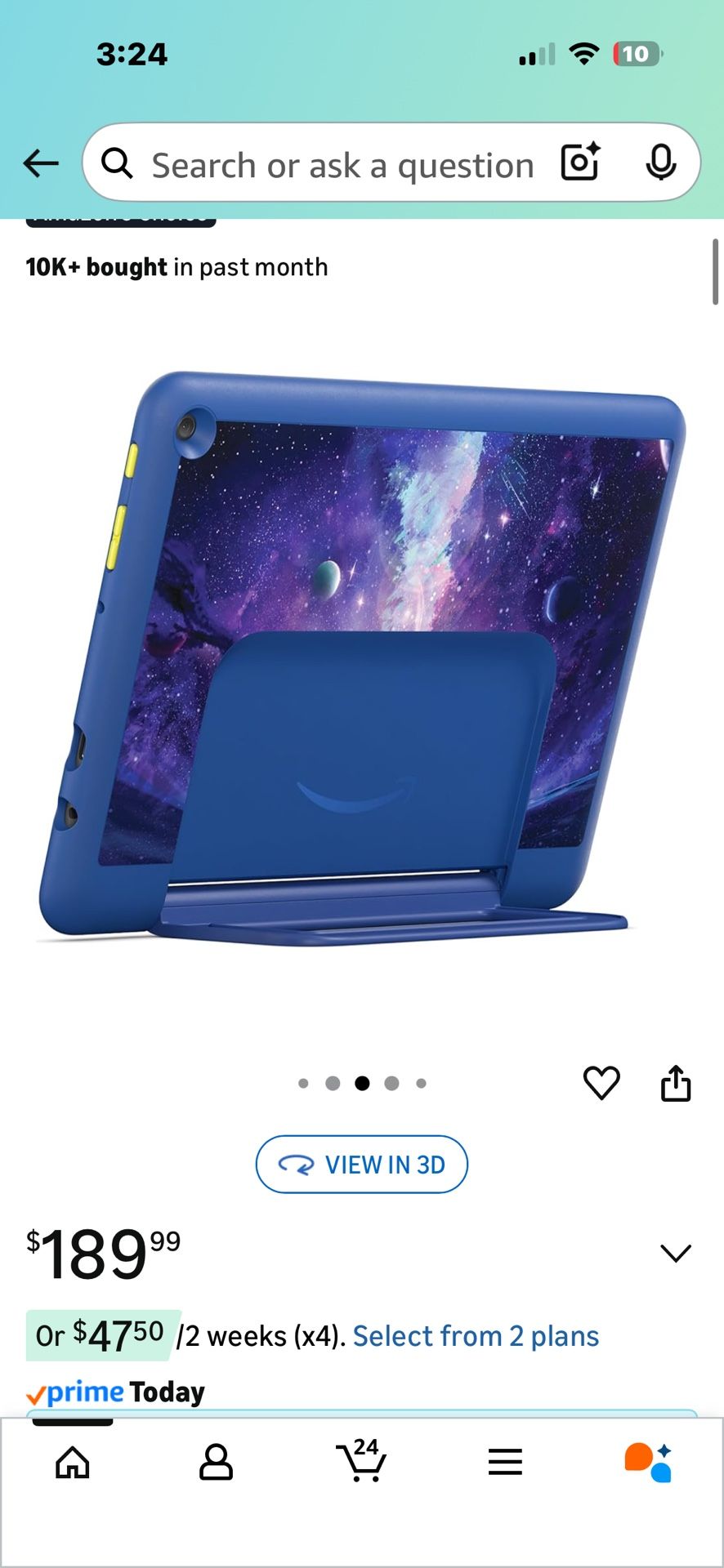Viewport: 724px width, 1568px height.
Task: Tap the VIEW IN 3D button
Action: (x=362, y=1165)
